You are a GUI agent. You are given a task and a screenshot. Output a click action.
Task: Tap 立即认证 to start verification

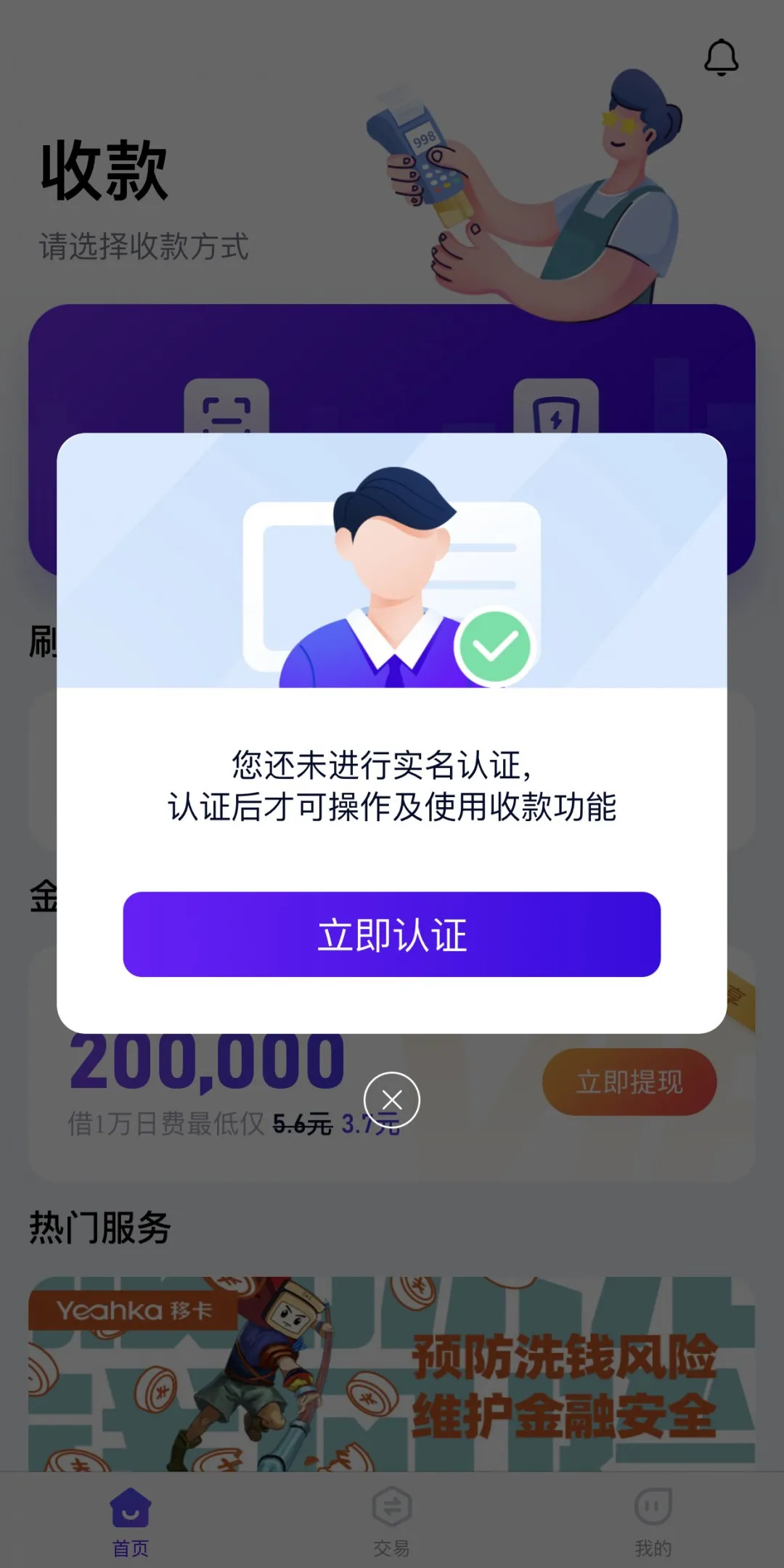pos(392,936)
